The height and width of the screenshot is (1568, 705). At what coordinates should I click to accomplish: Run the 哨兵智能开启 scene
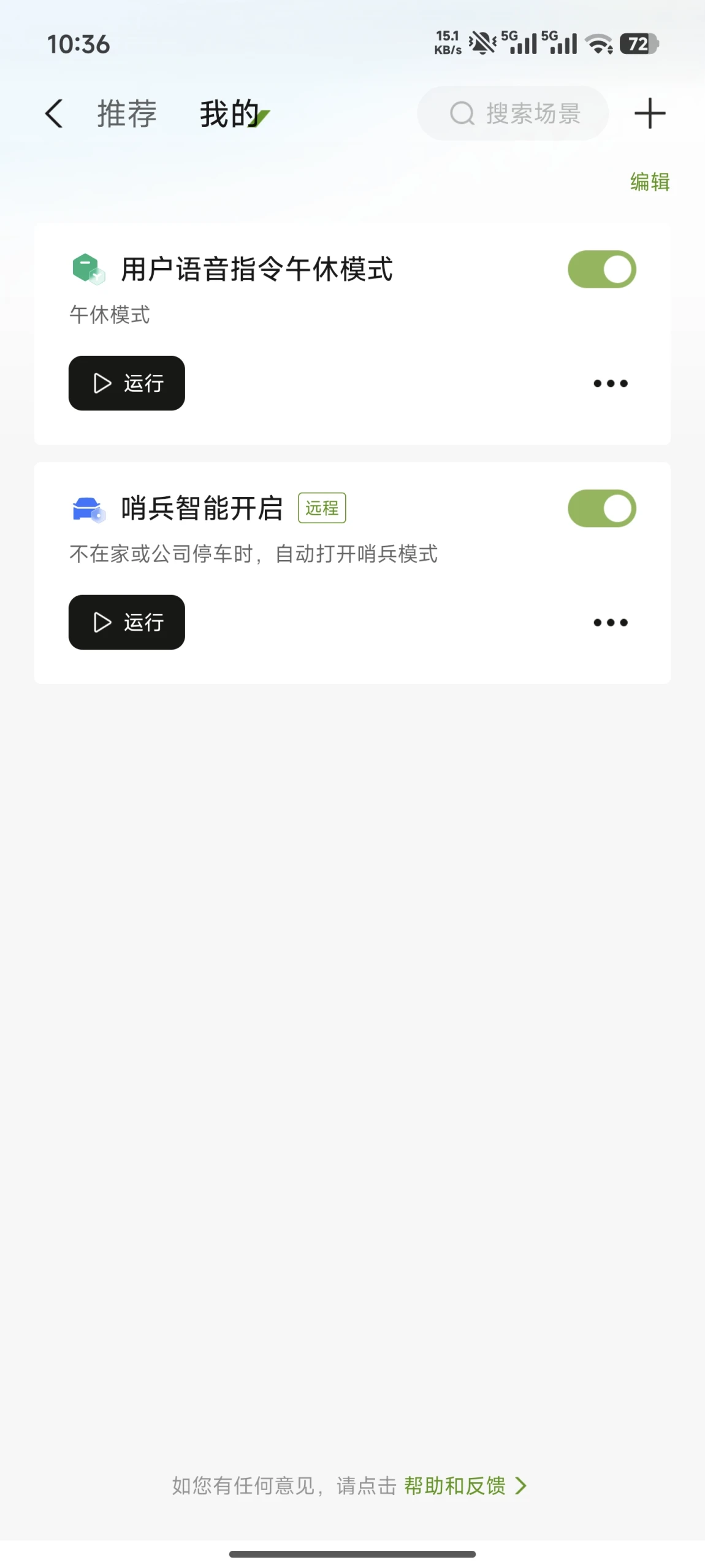(x=127, y=623)
